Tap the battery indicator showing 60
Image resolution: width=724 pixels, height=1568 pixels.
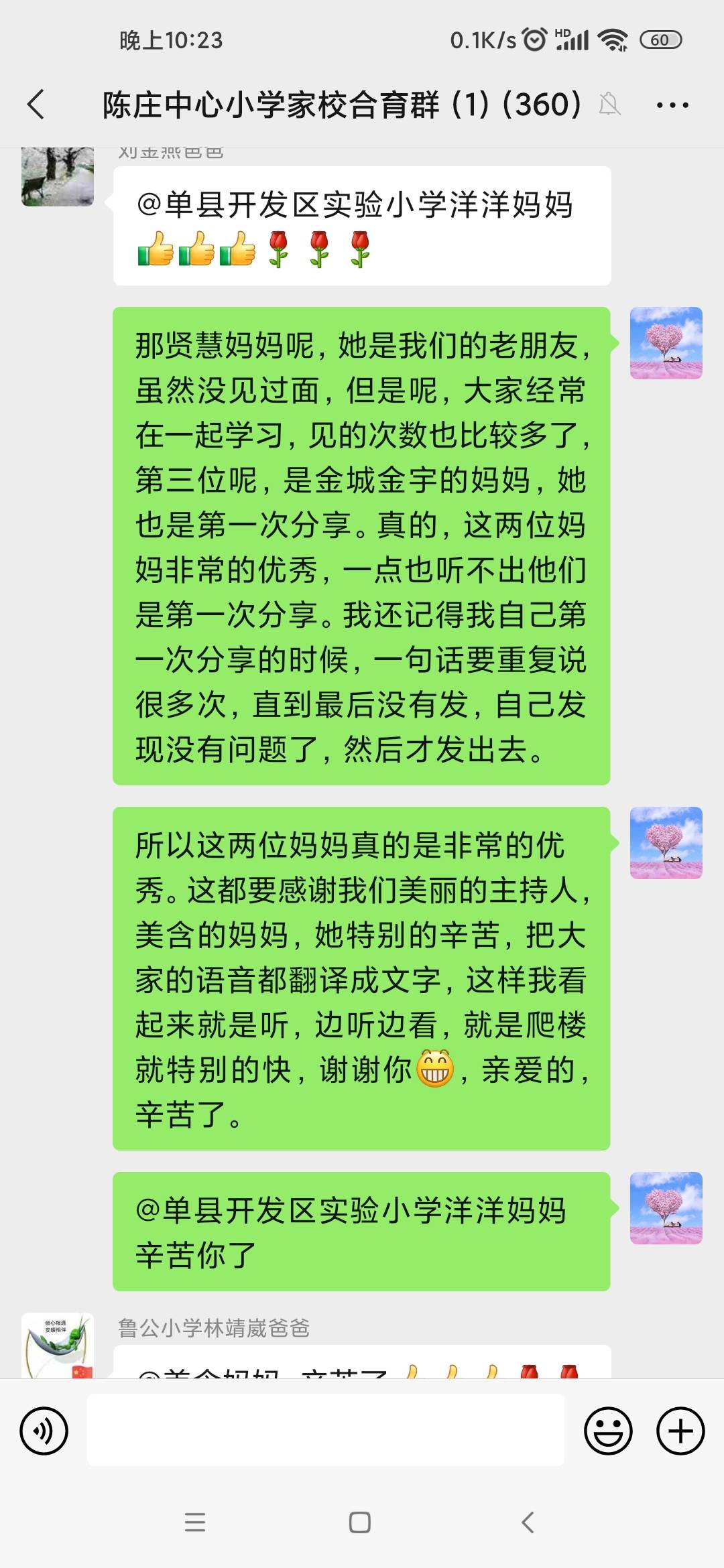(660, 40)
